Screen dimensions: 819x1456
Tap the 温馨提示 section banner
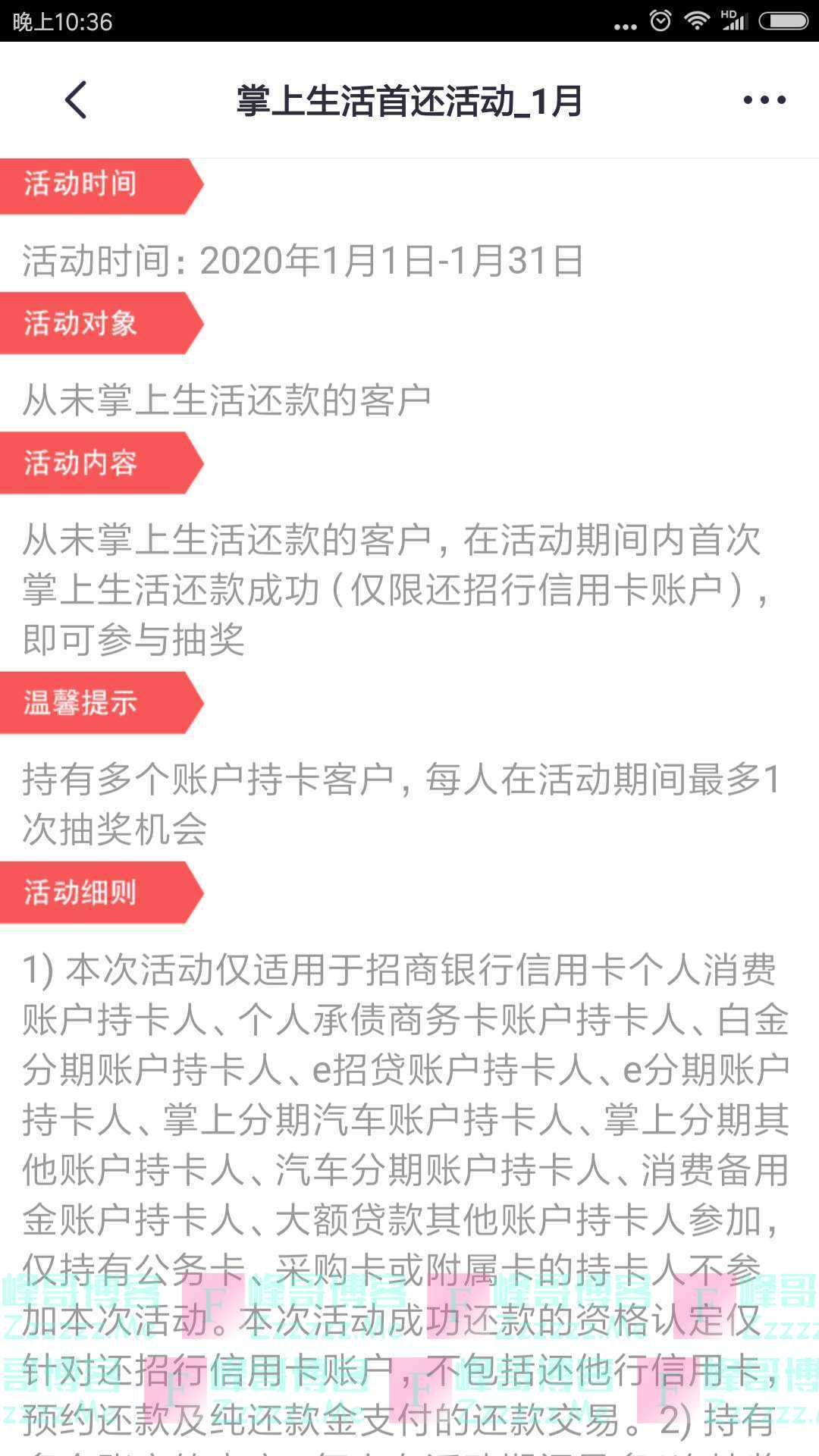[x=80, y=705]
